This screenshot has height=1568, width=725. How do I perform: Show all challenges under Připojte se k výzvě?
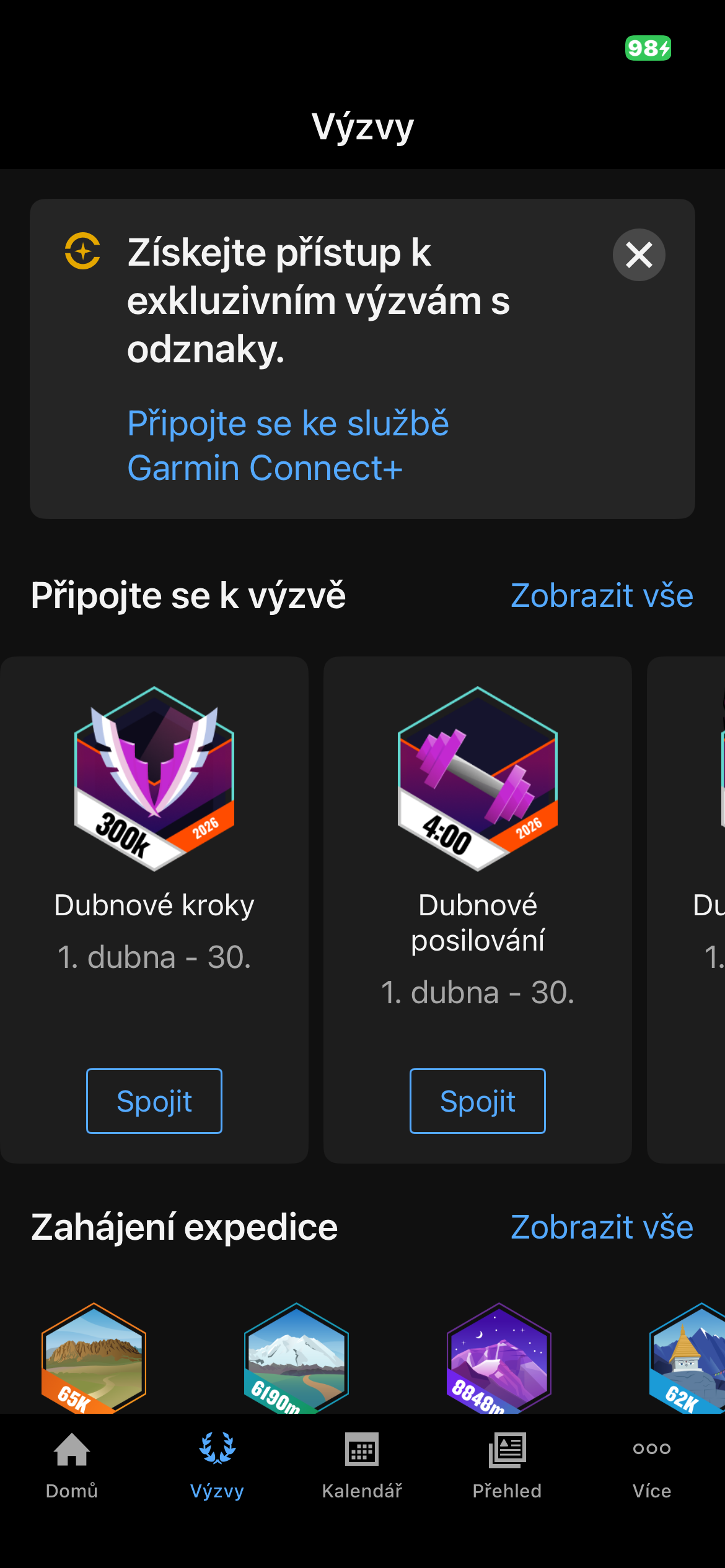(x=601, y=595)
